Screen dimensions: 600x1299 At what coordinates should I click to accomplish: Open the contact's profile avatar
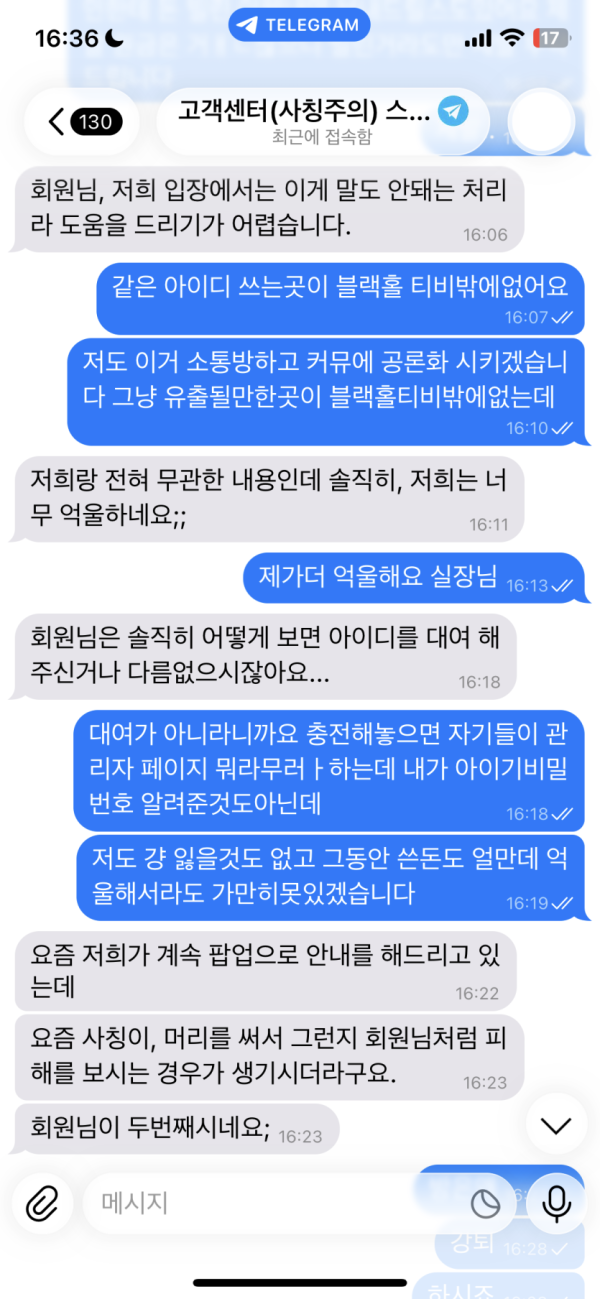541,122
